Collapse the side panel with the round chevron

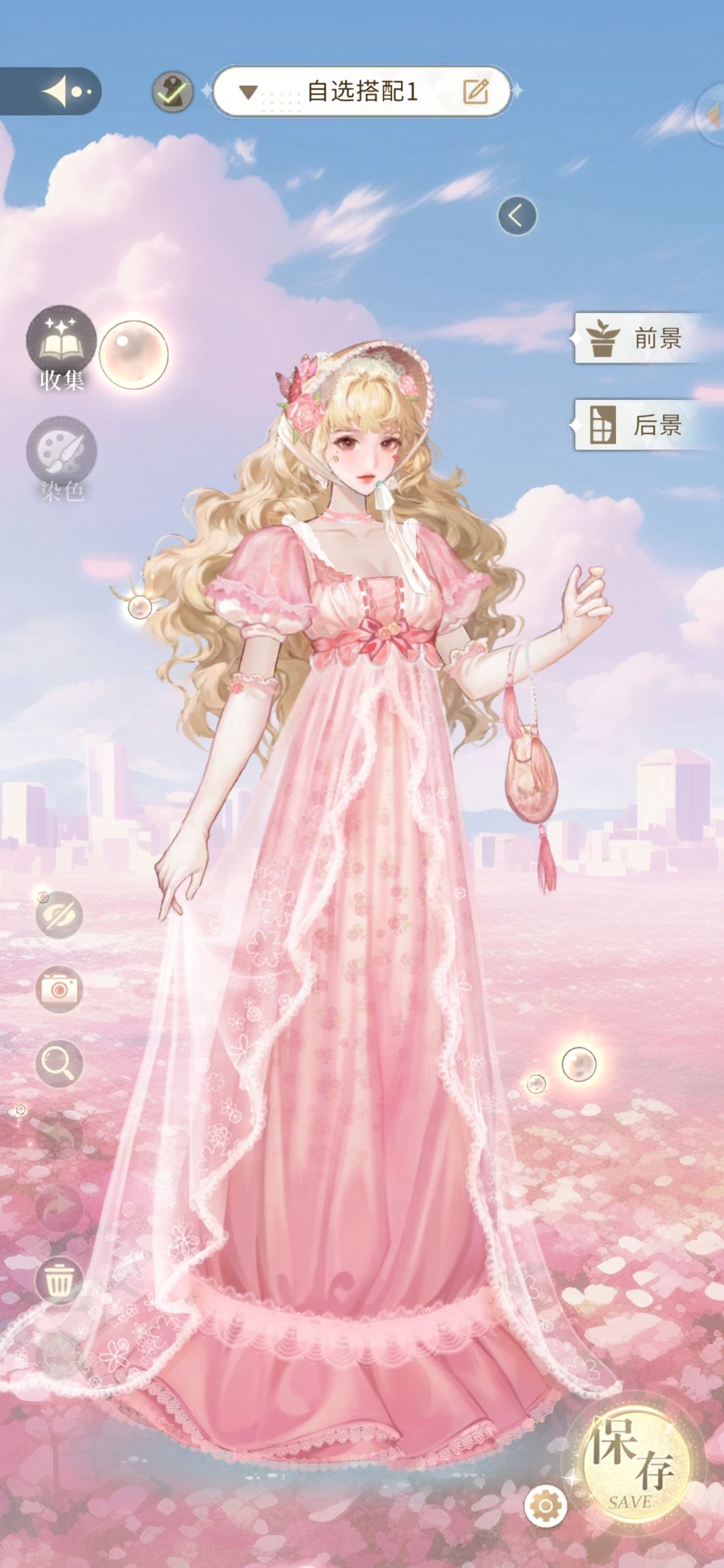click(517, 216)
